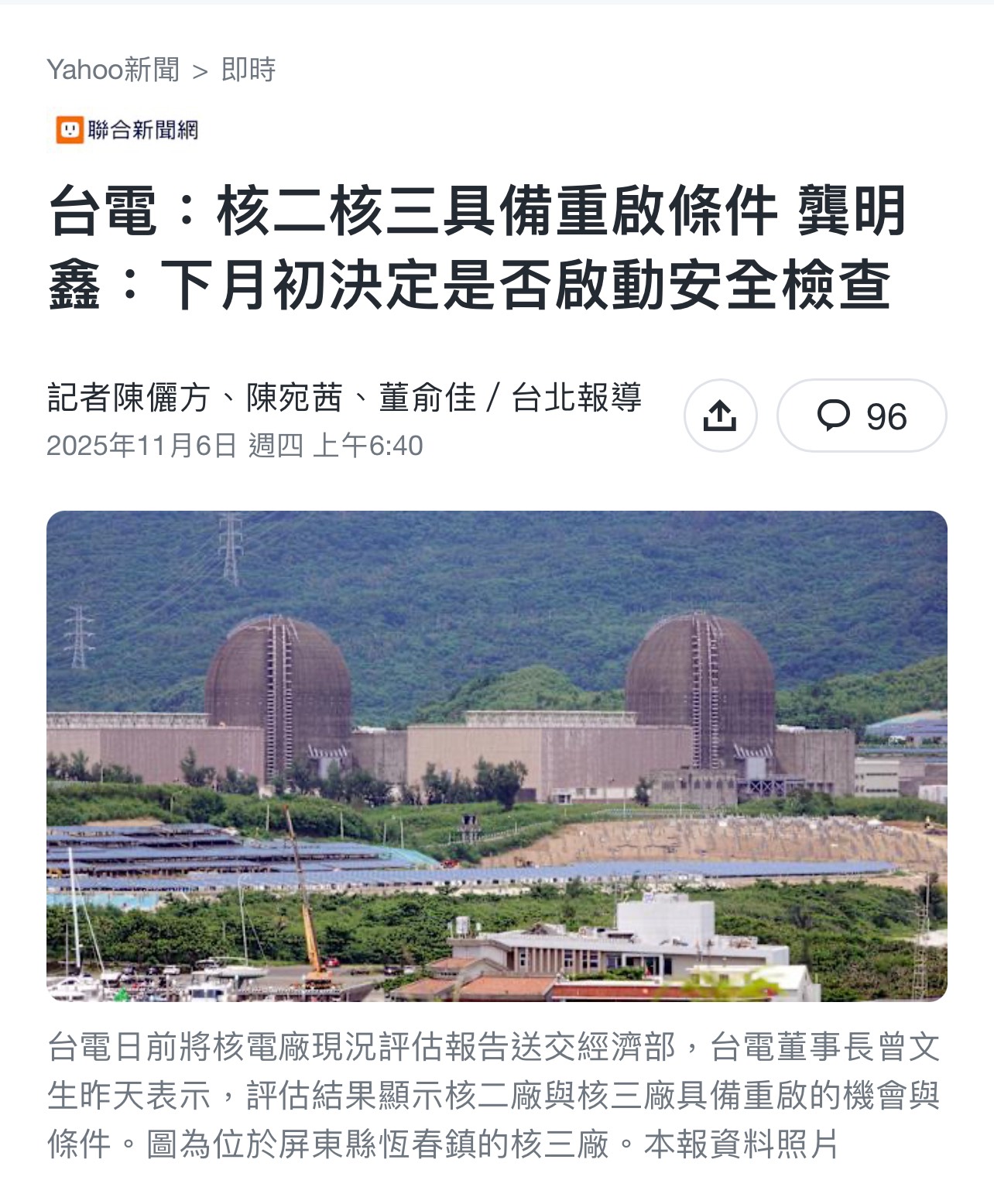The width and height of the screenshot is (994, 1204).
Task: Go to Yahoo新聞 breadcrumb link
Action: 113,70
